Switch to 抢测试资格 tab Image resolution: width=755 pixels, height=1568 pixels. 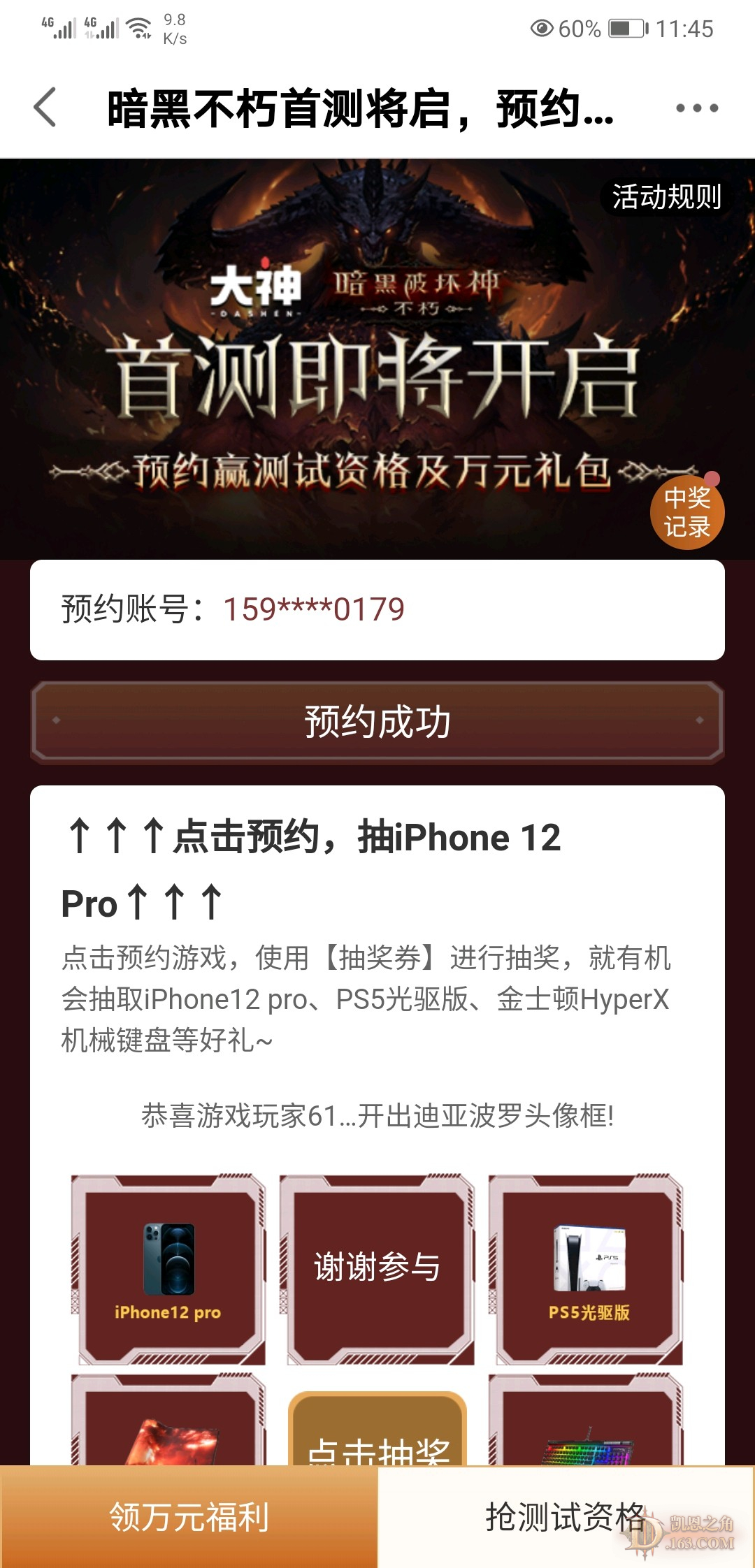(565, 1517)
